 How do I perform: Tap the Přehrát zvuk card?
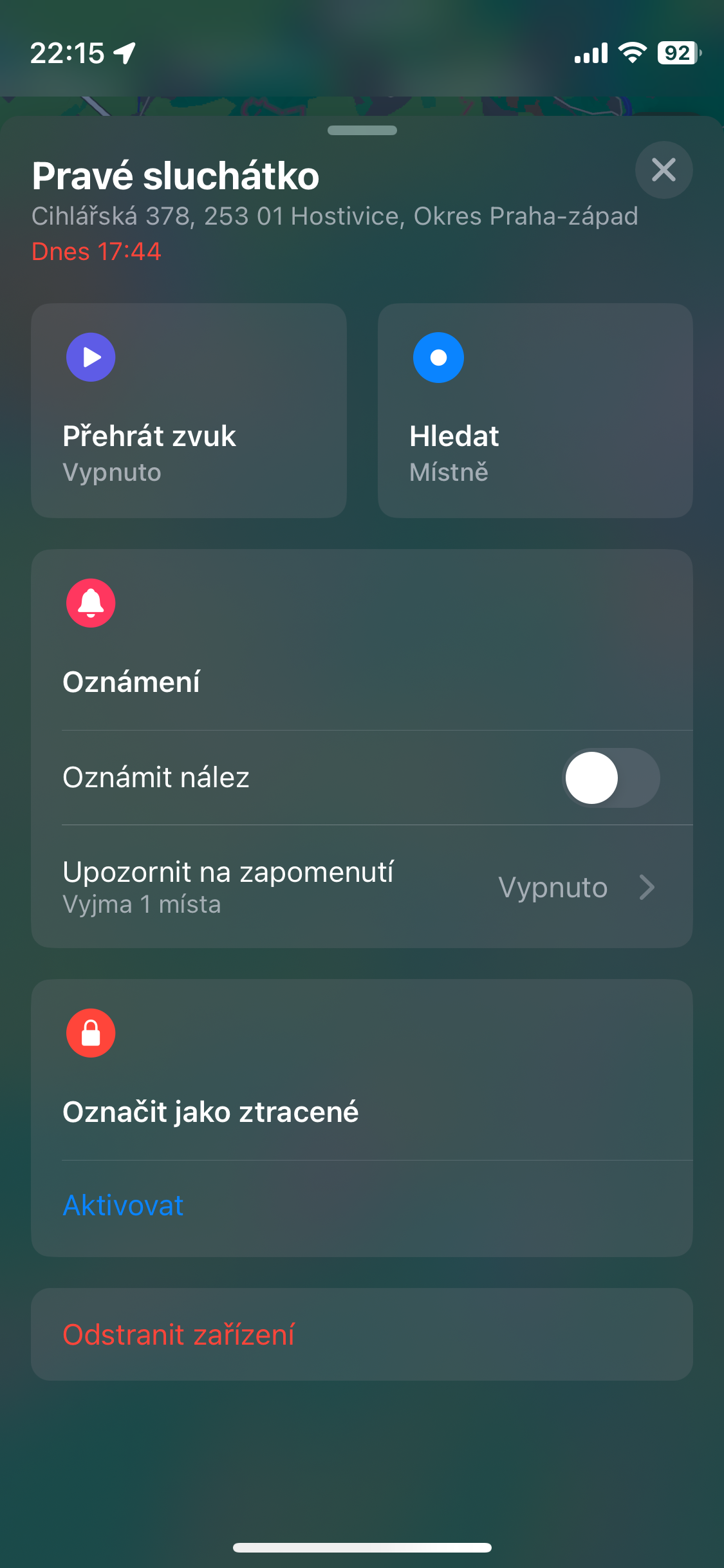pos(189,411)
